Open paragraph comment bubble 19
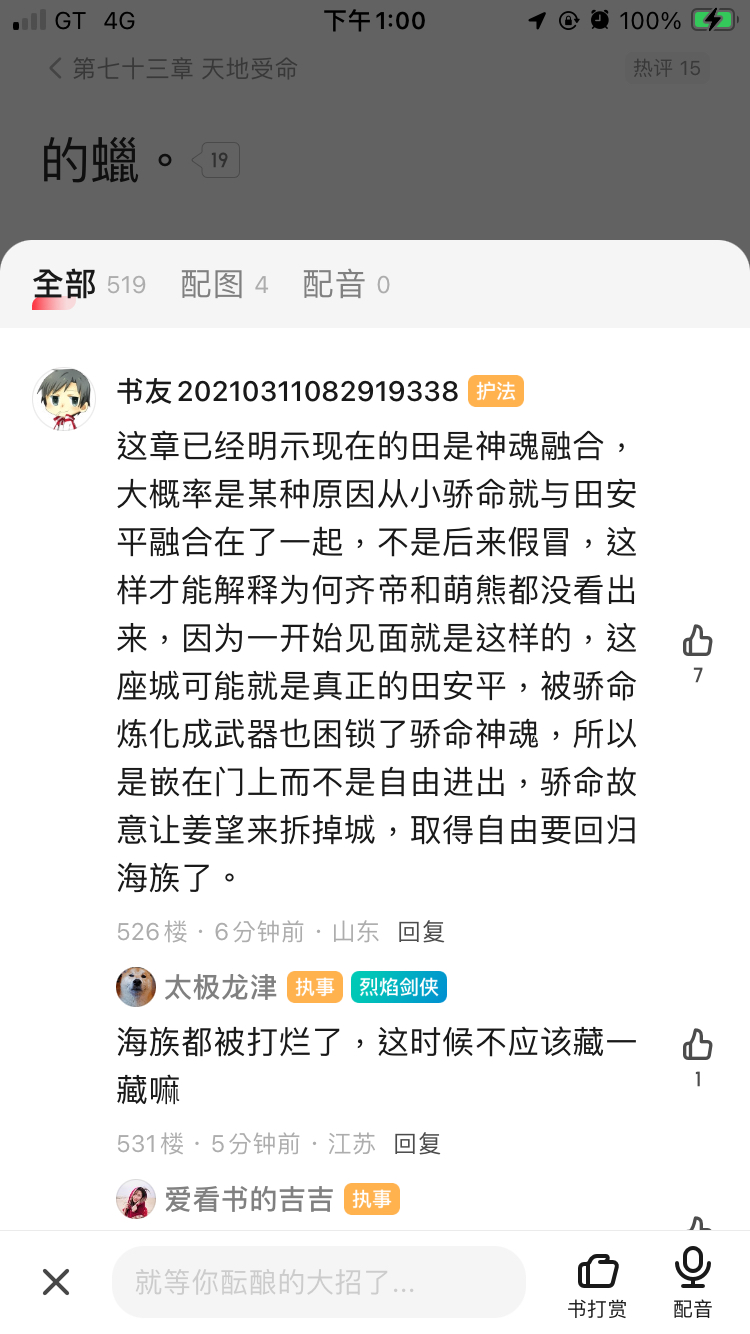Viewport: 750px width, 1334px height. pos(218,160)
